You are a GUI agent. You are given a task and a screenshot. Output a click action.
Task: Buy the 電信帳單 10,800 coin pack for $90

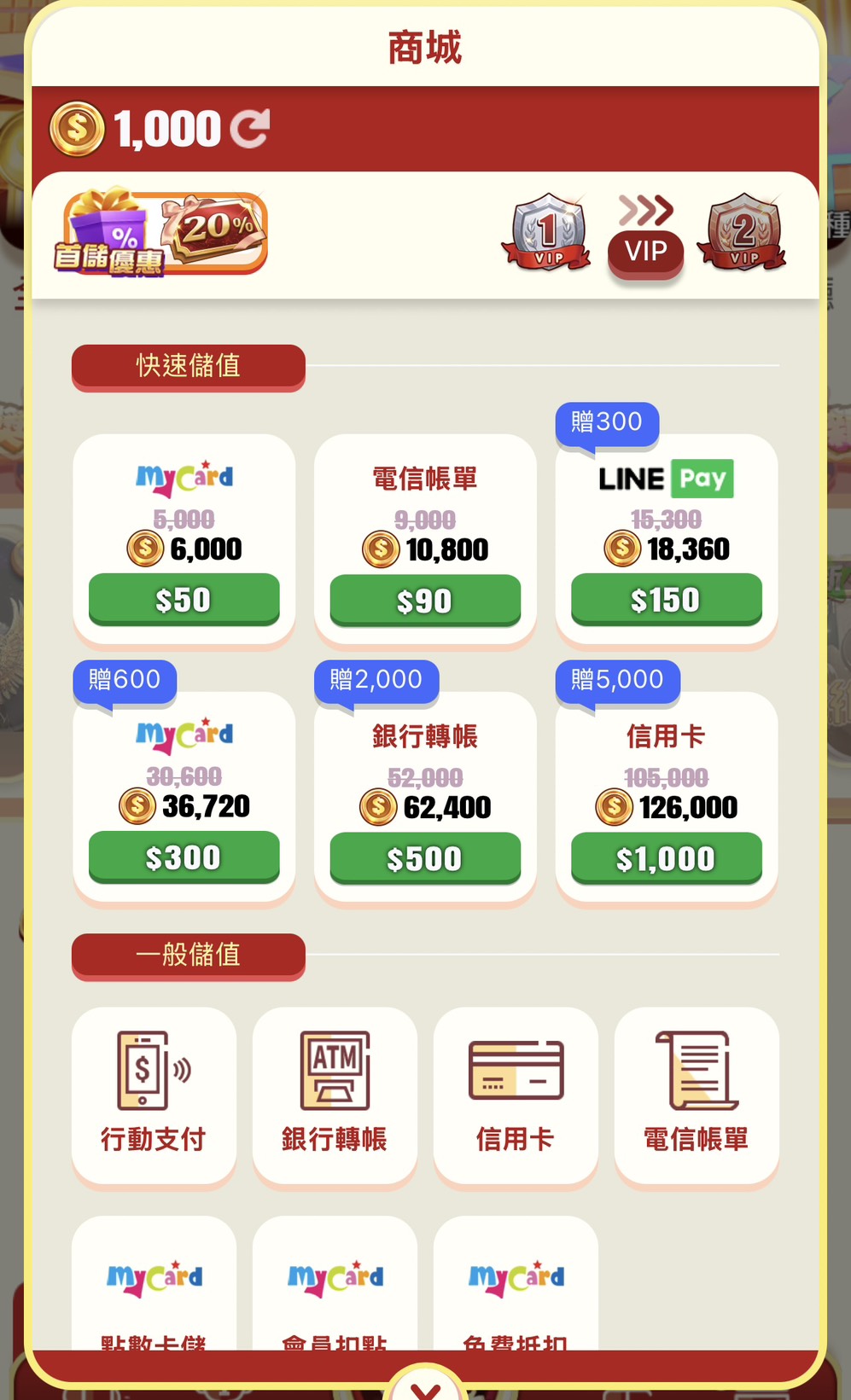click(x=424, y=601)
